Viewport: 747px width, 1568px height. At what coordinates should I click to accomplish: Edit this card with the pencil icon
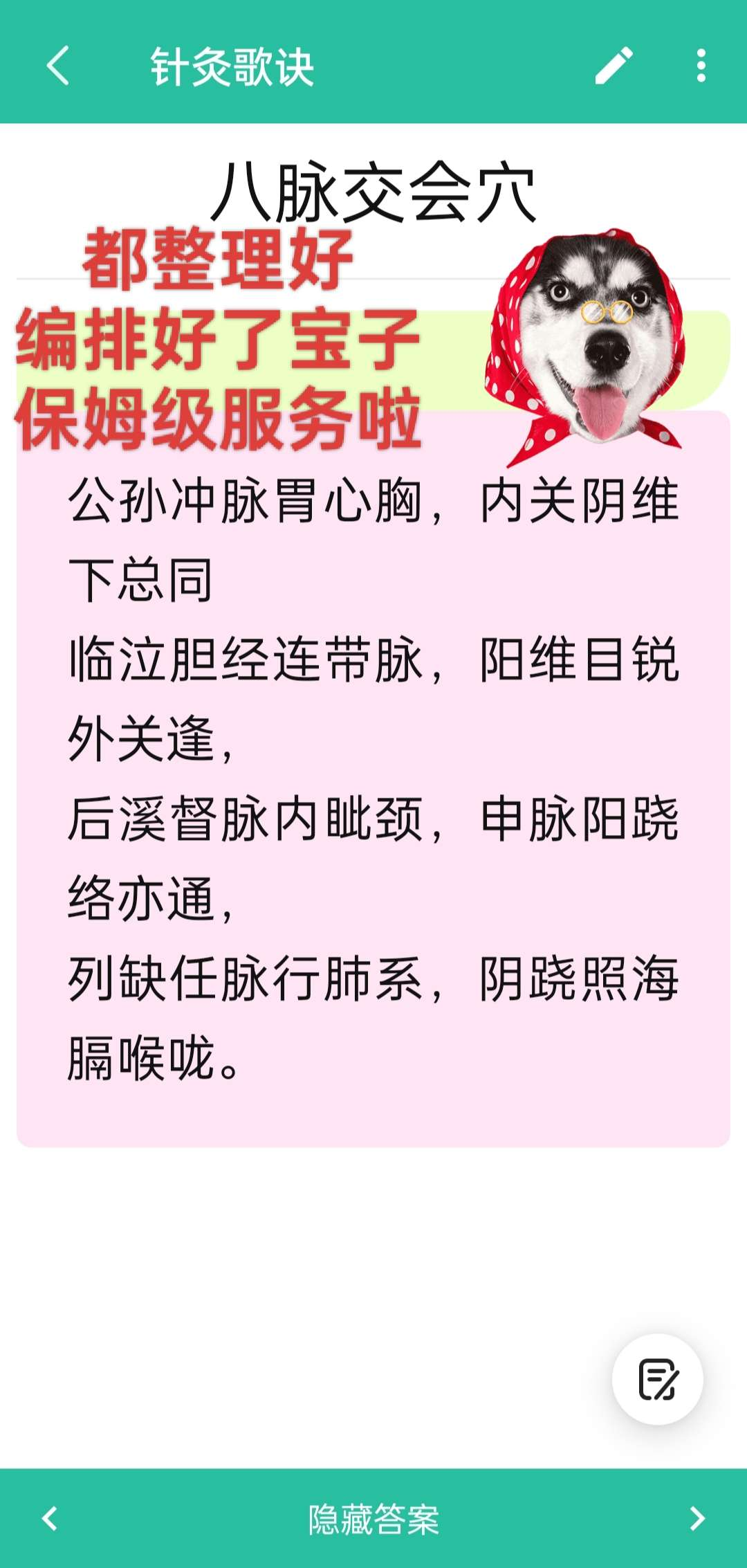tap(614, 66)
